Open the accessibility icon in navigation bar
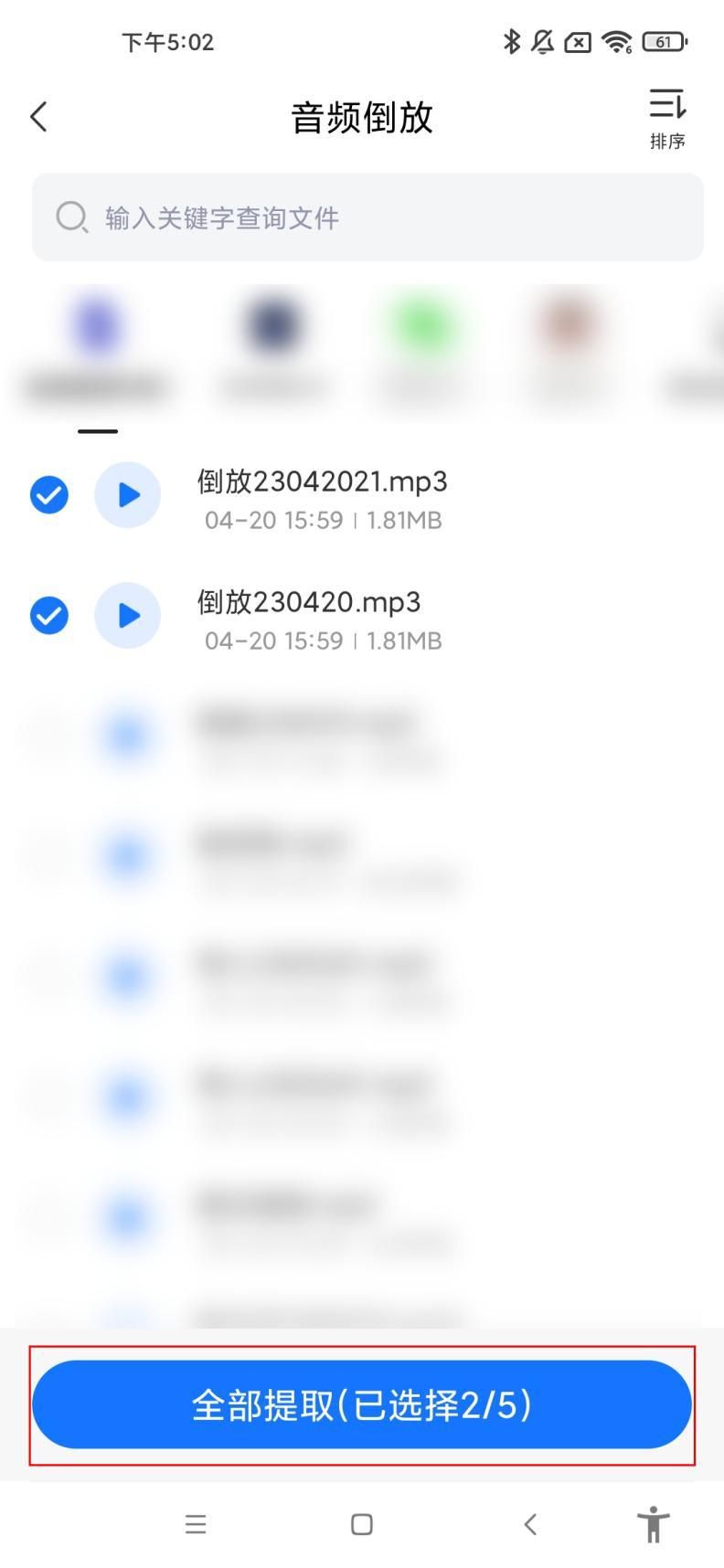Screen dimensions: 724x1568 pos(654,1524)
